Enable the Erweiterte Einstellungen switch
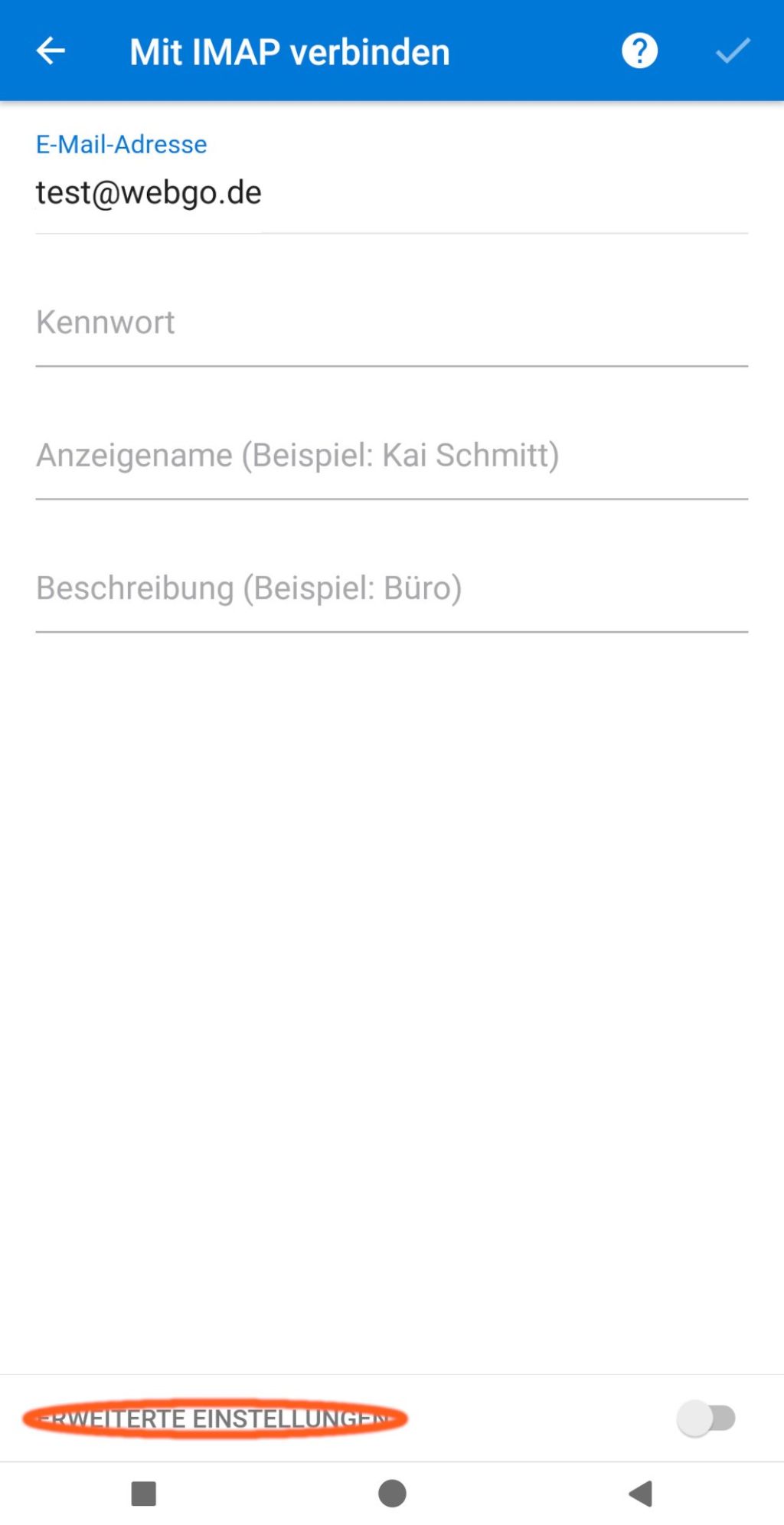This screenshot has width=784, height=1525. click(x=705, y=1418)
